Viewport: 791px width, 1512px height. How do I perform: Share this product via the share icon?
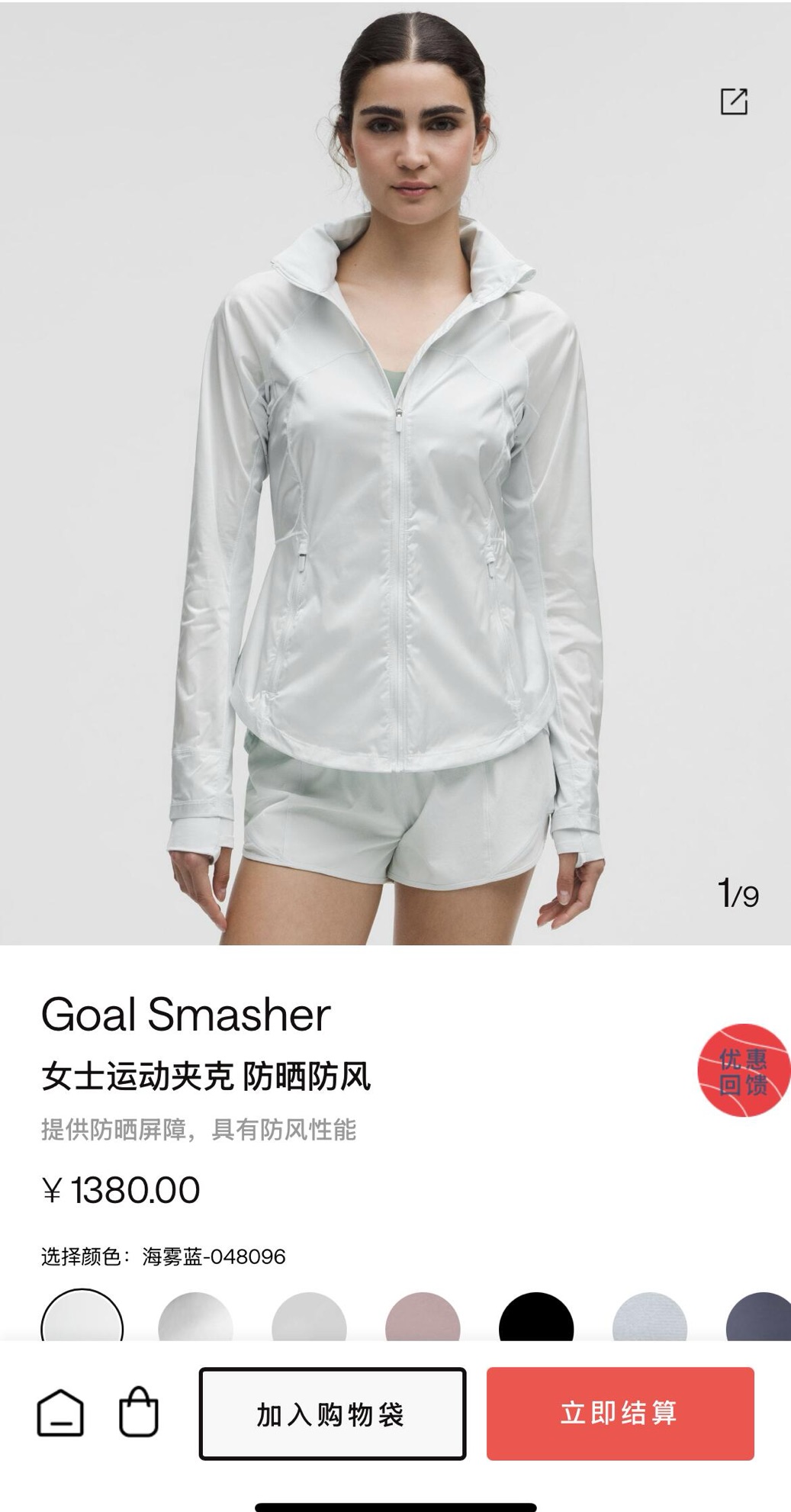click(x=734, y=101)
